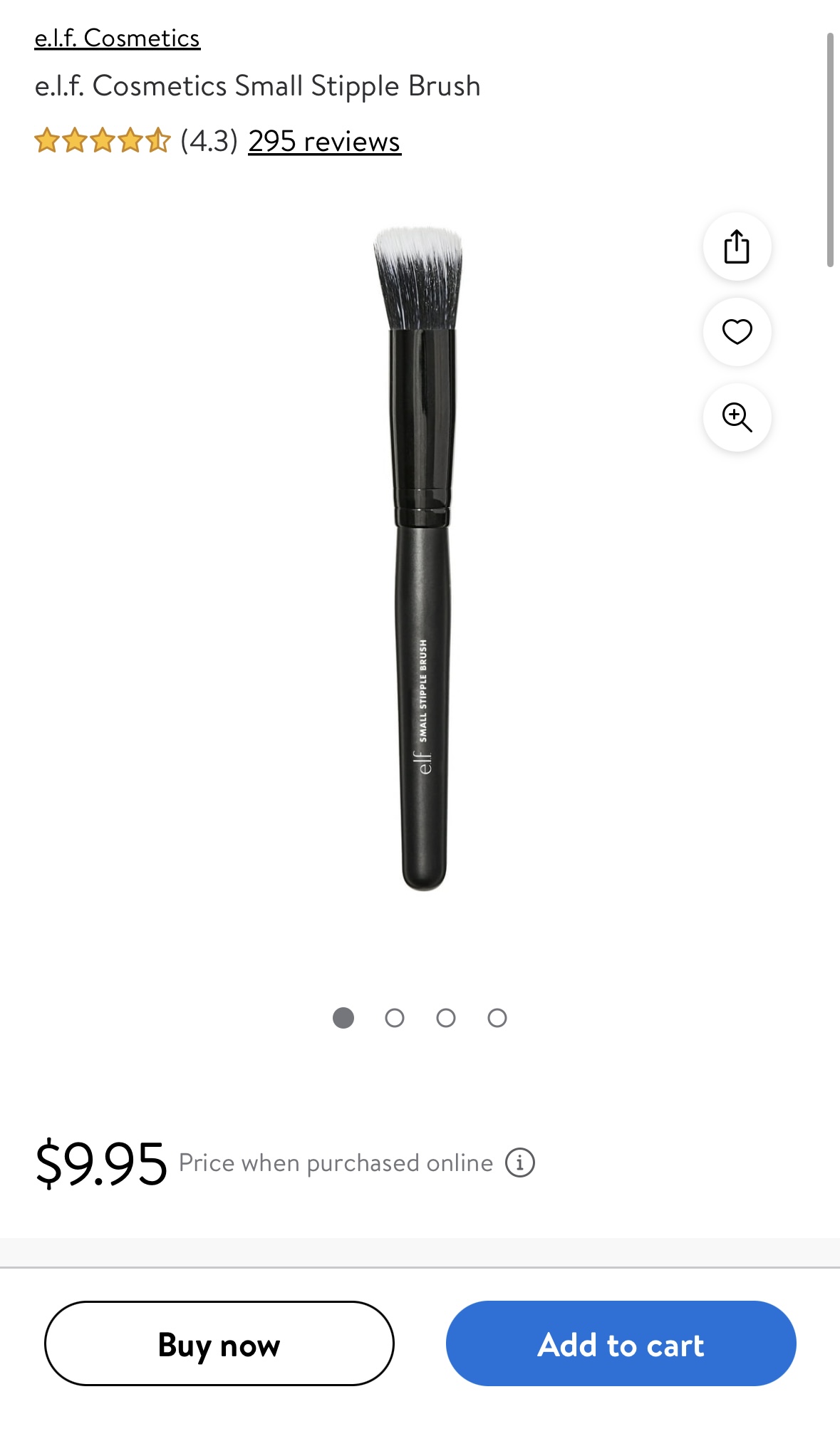Jump to the second image dot
This screenshot has height=1456, width=840.
coord(395,1018)
